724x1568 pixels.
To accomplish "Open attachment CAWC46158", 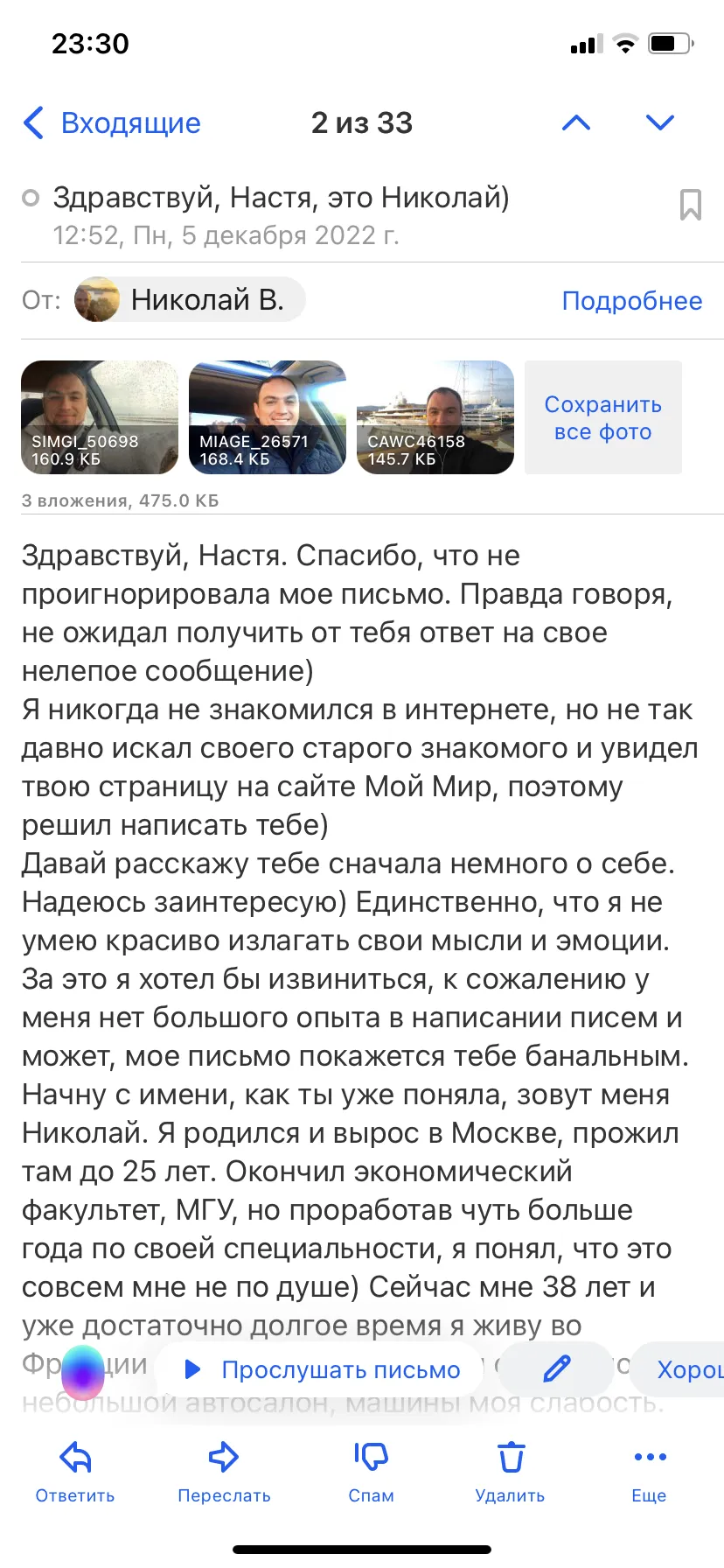I will tap(435, 417).
